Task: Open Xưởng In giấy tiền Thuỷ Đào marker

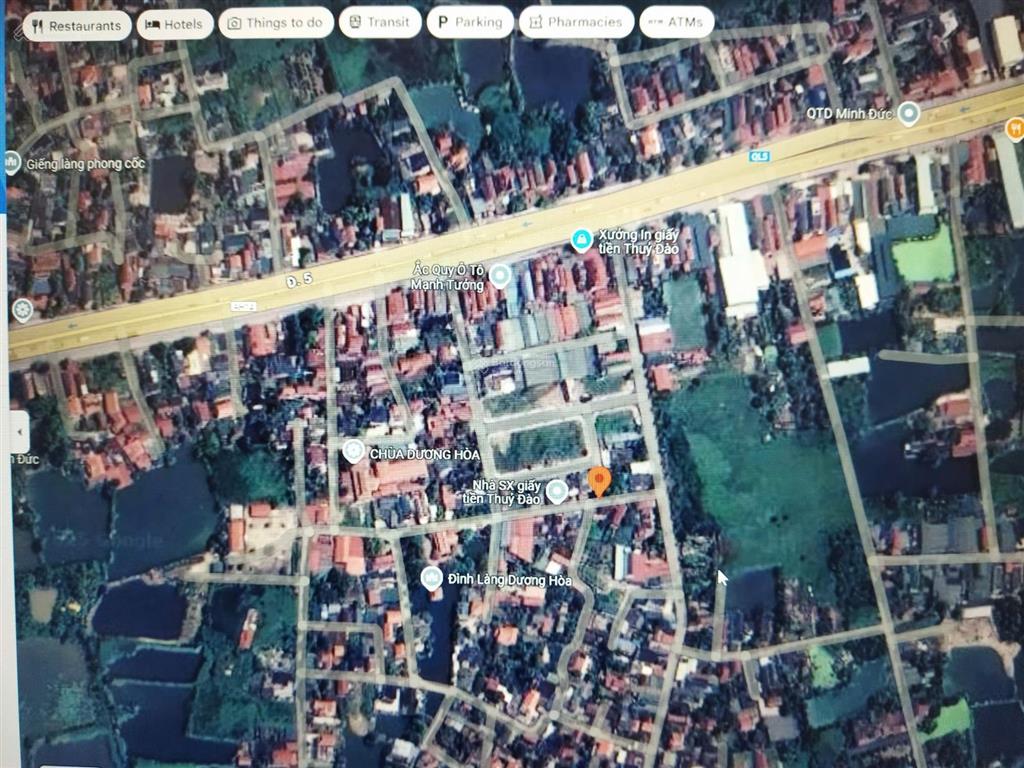Action: (x=581, y=239)
